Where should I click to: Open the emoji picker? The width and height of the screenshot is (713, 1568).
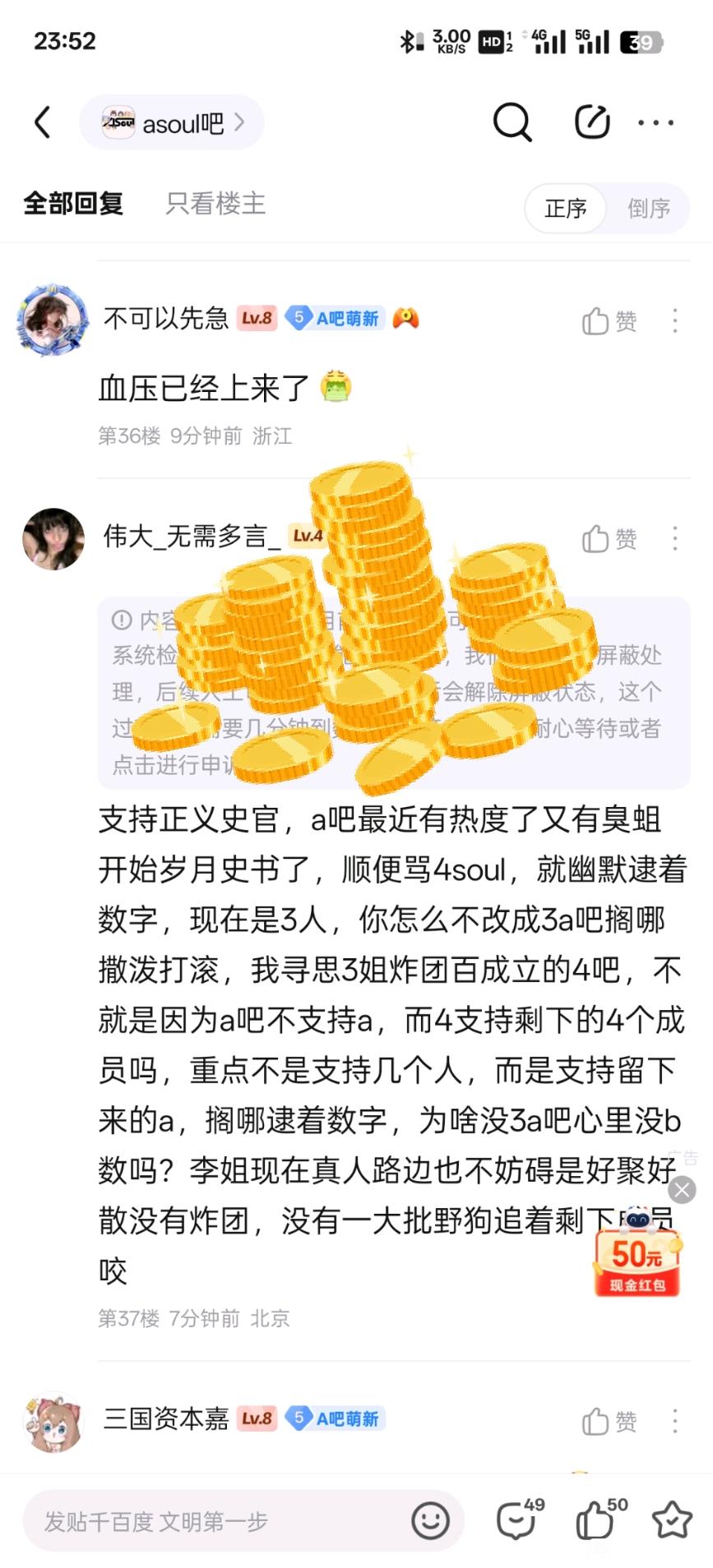coord(430,1522)
